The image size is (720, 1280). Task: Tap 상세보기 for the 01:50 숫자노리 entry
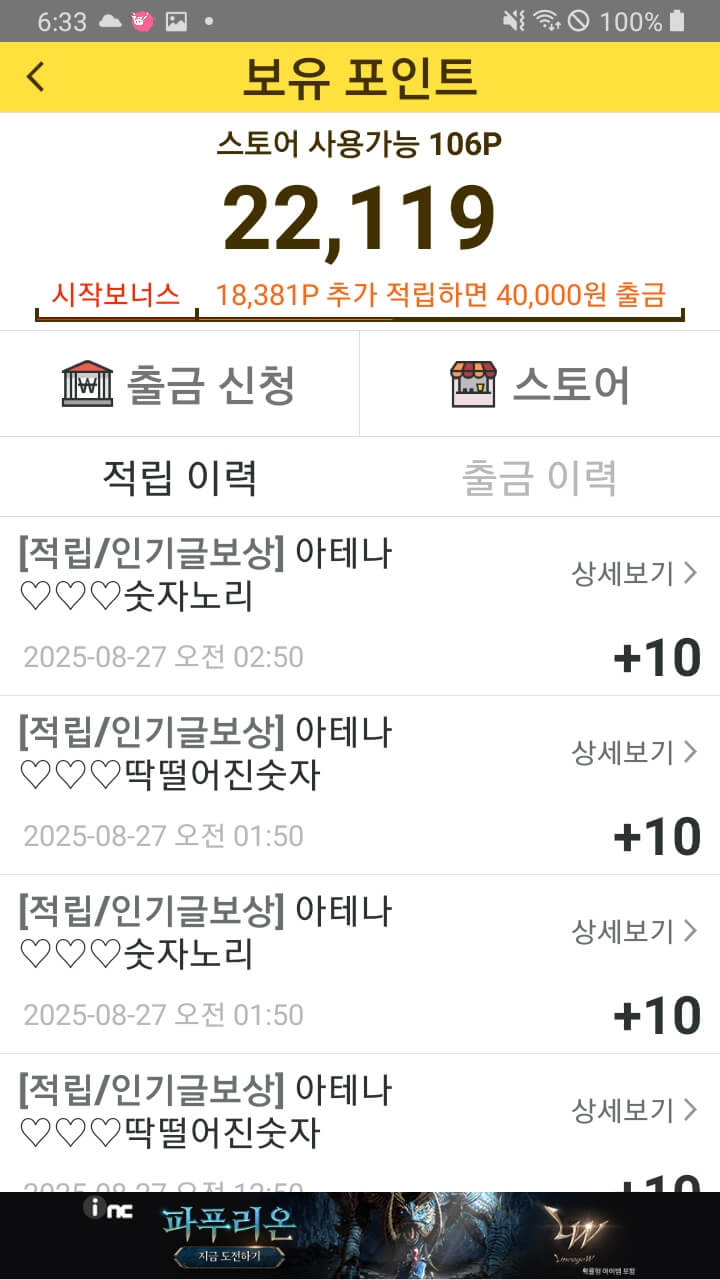click(633, 931)
